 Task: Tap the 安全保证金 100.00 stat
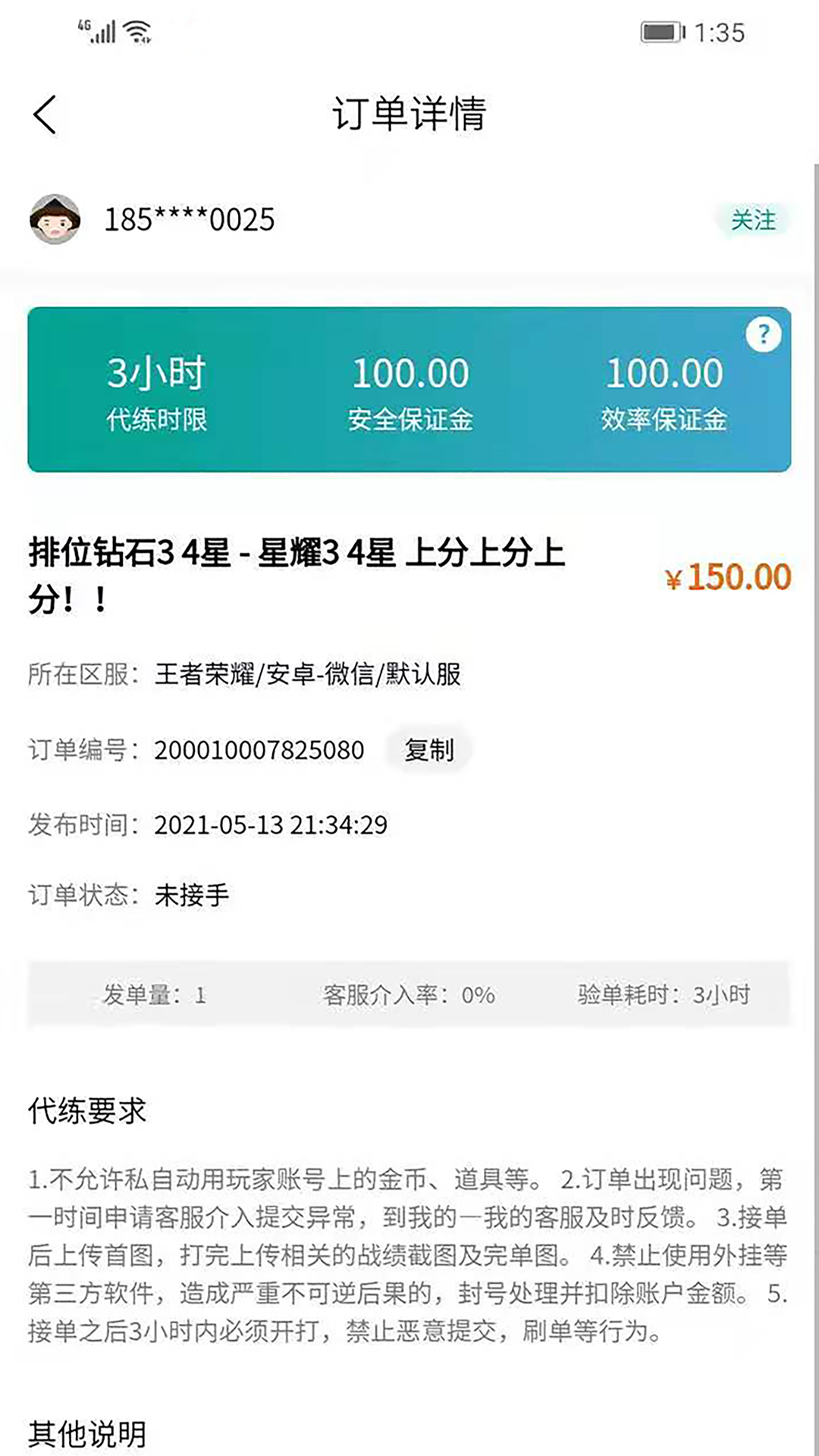409,391
